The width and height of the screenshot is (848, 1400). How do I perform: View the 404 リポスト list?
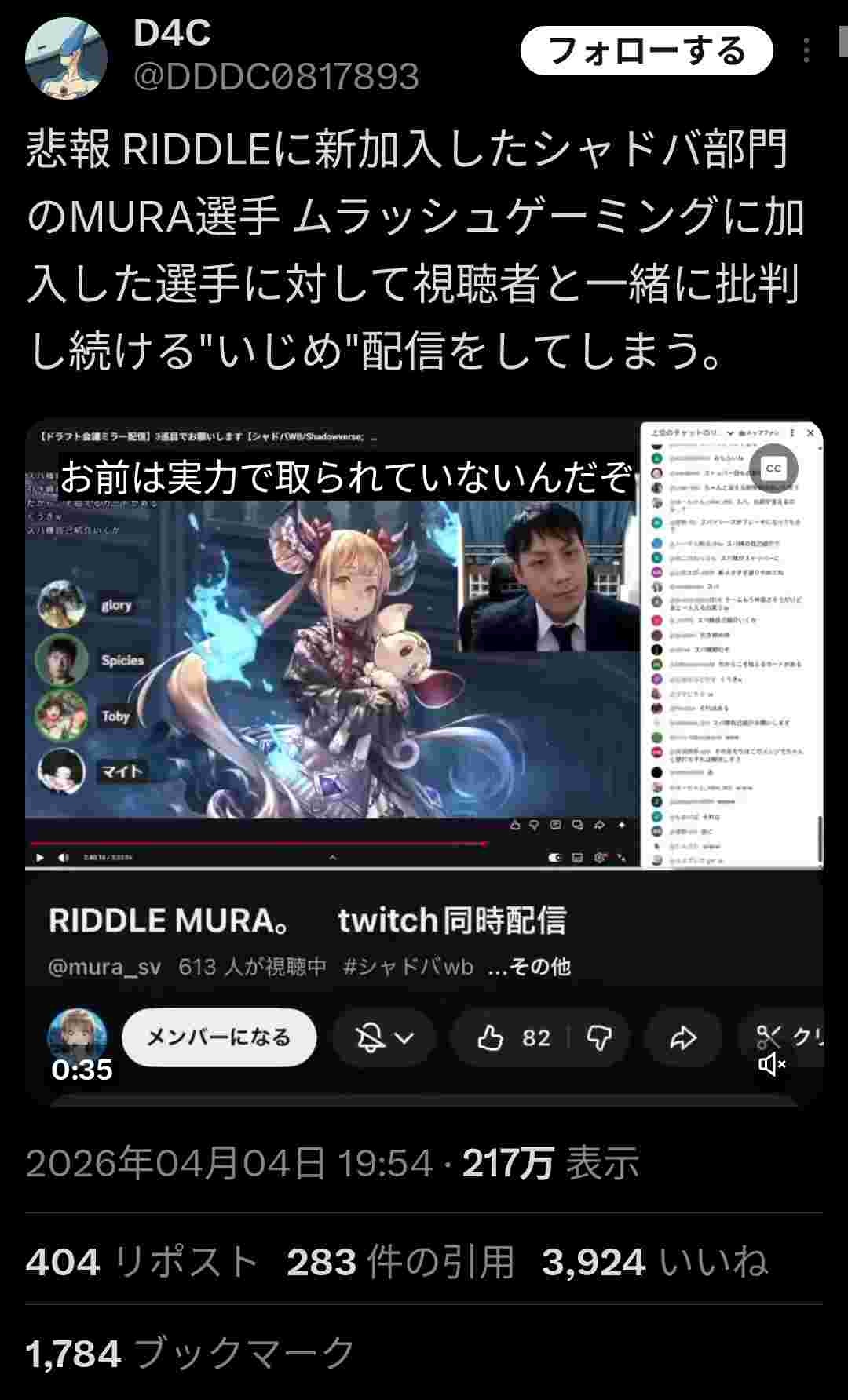141,1263
